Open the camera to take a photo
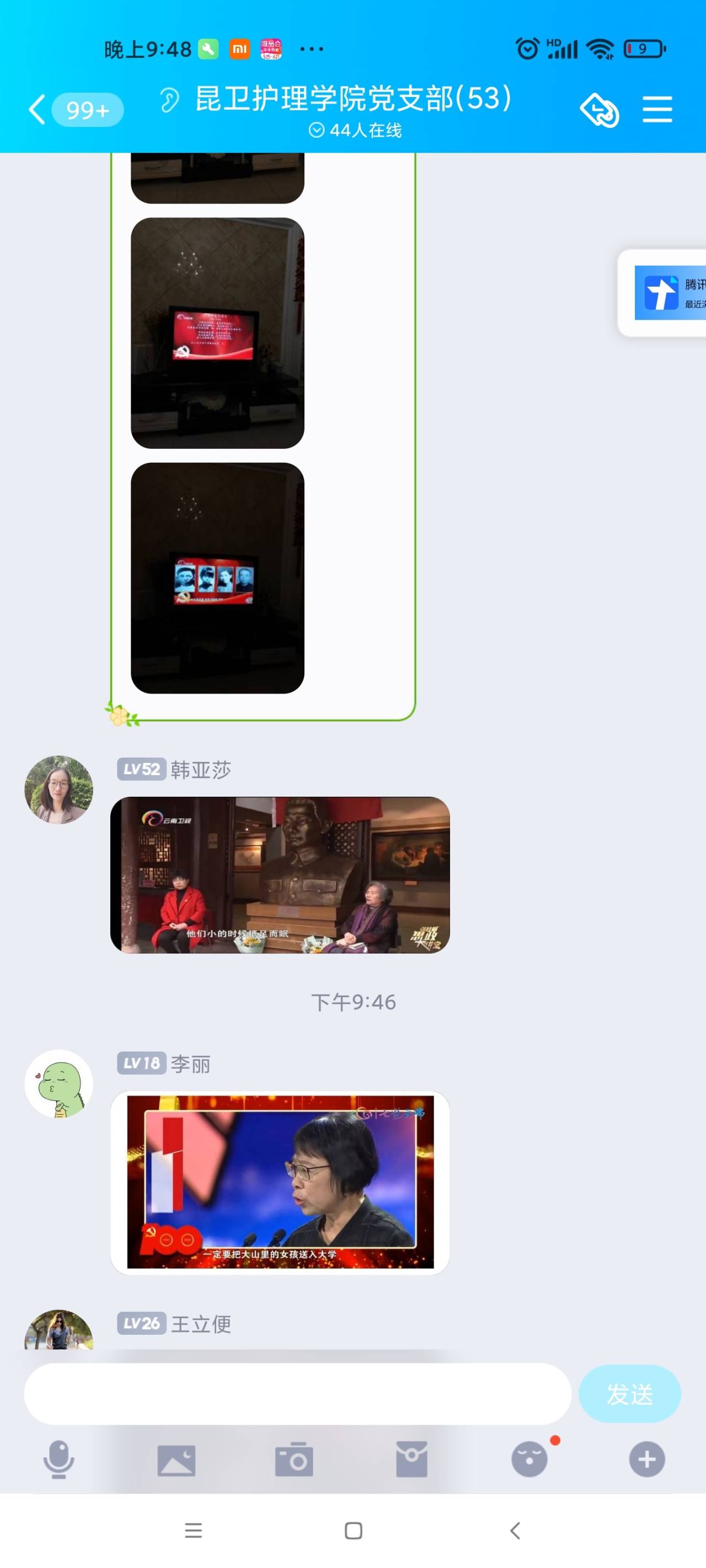706x1568 pixels. tap(293, 1459)
